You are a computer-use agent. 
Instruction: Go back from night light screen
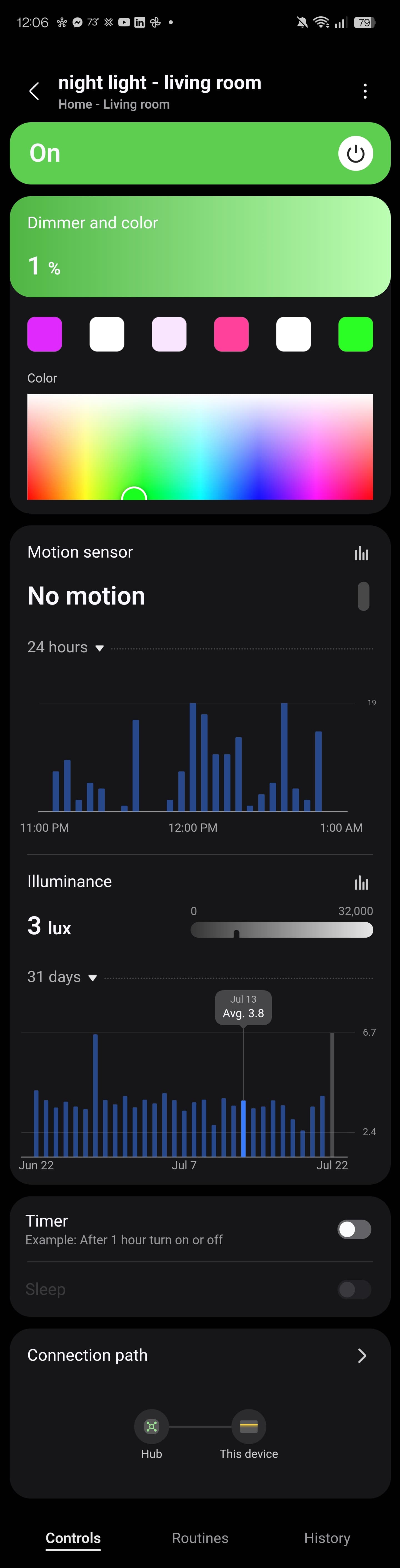(x=34, y=91)
